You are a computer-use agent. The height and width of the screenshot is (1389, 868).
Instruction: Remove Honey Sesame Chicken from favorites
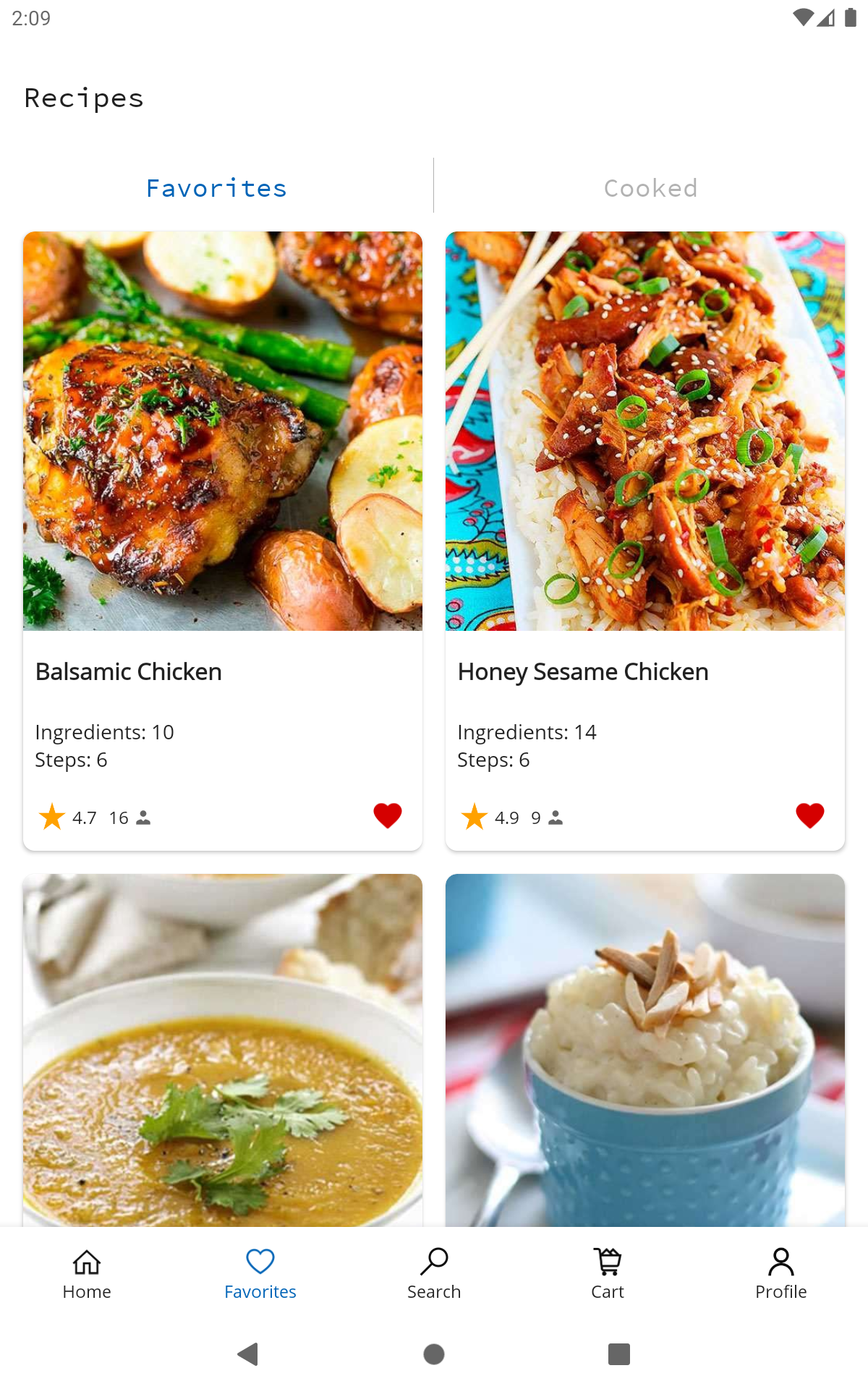(809, 816)
